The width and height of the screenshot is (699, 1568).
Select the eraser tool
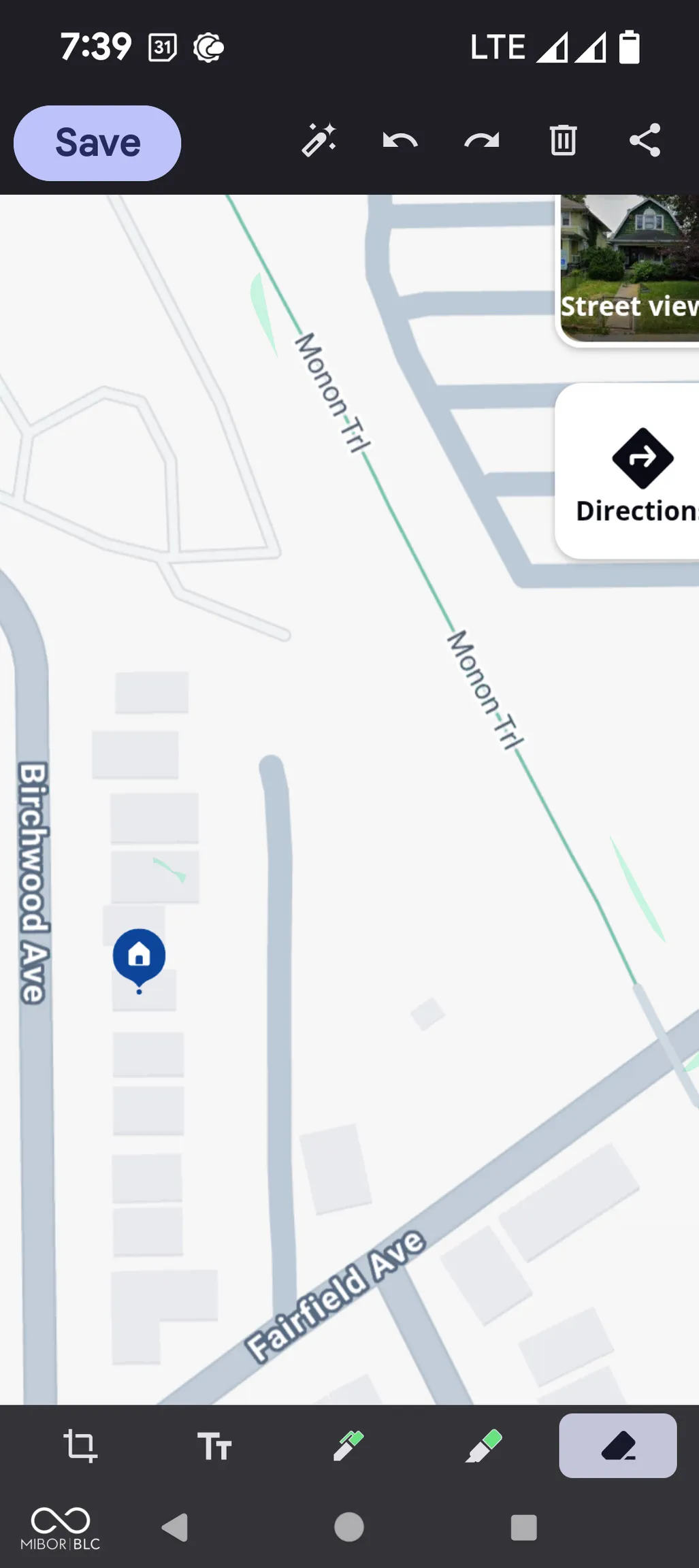[617, 1445]
